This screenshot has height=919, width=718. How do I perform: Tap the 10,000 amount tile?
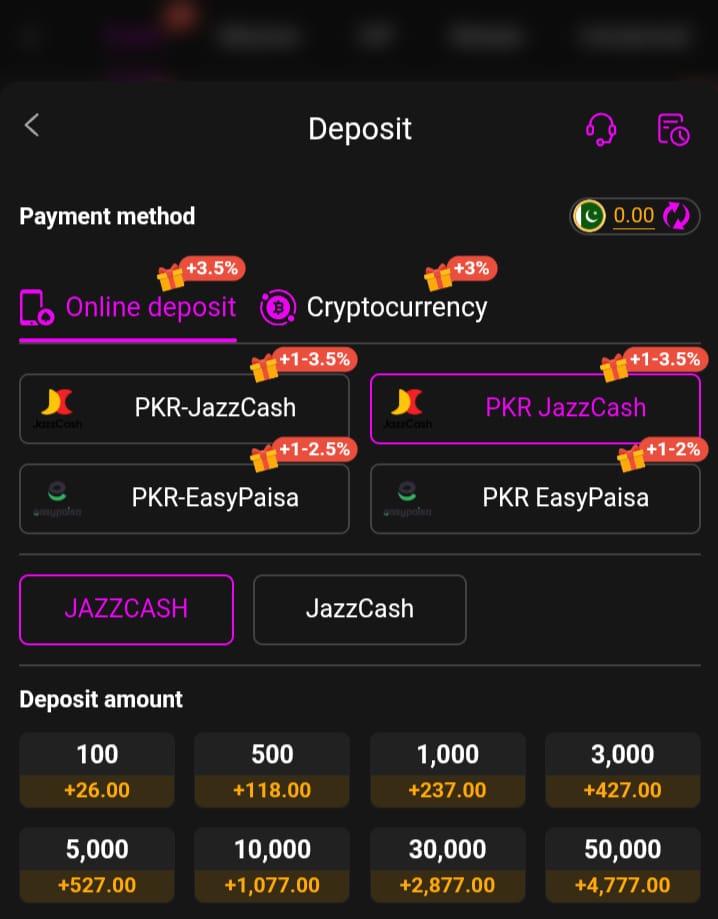click(272, 865)
